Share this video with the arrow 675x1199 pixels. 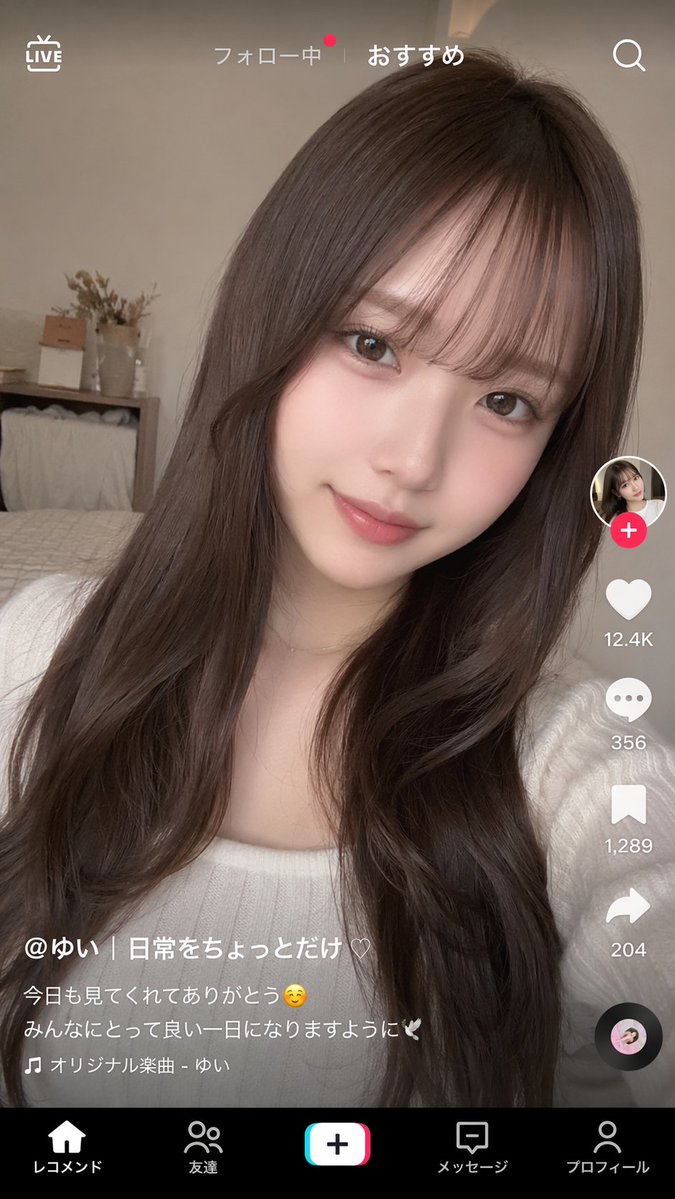pos(628,908)
